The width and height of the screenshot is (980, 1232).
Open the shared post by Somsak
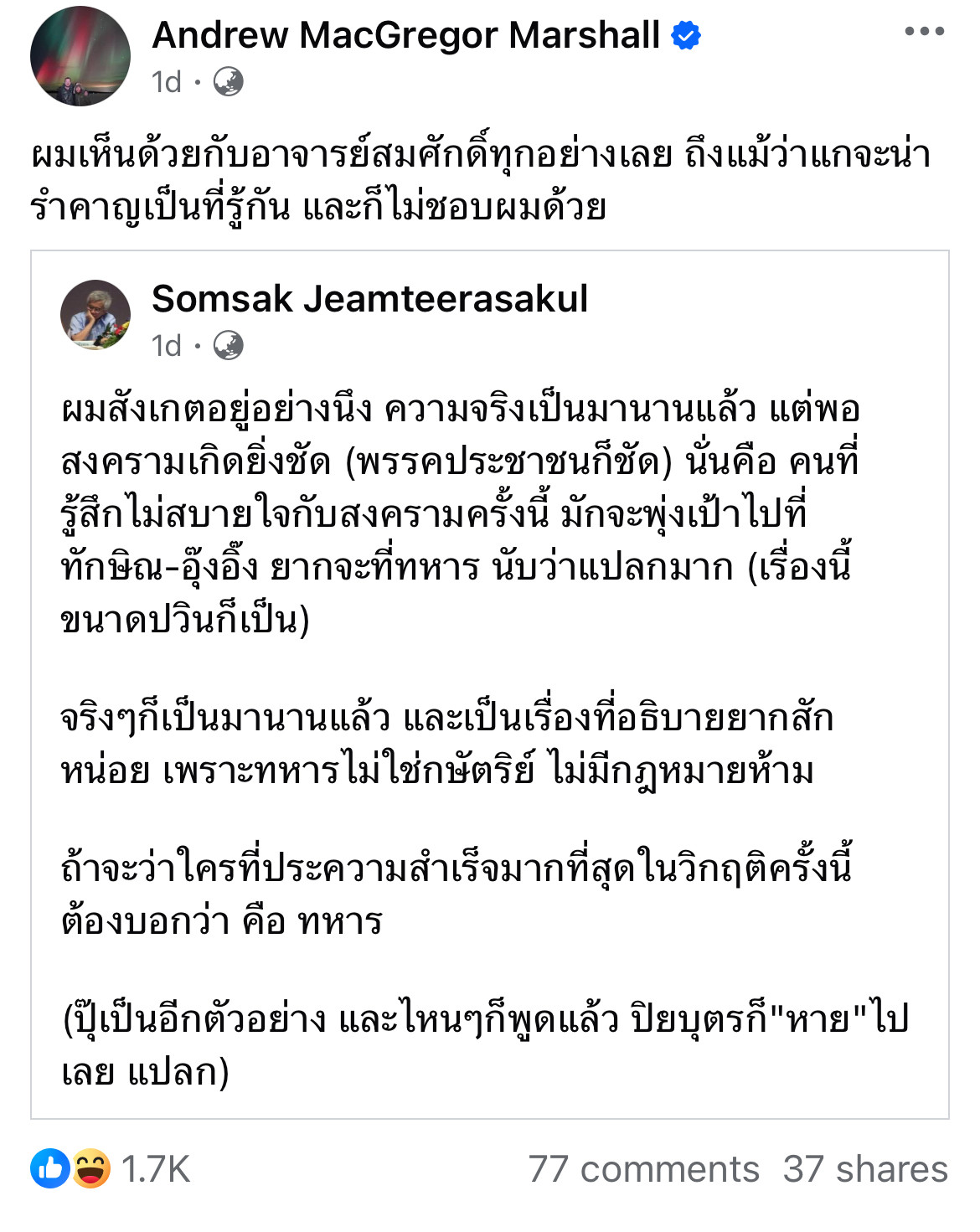489,737
